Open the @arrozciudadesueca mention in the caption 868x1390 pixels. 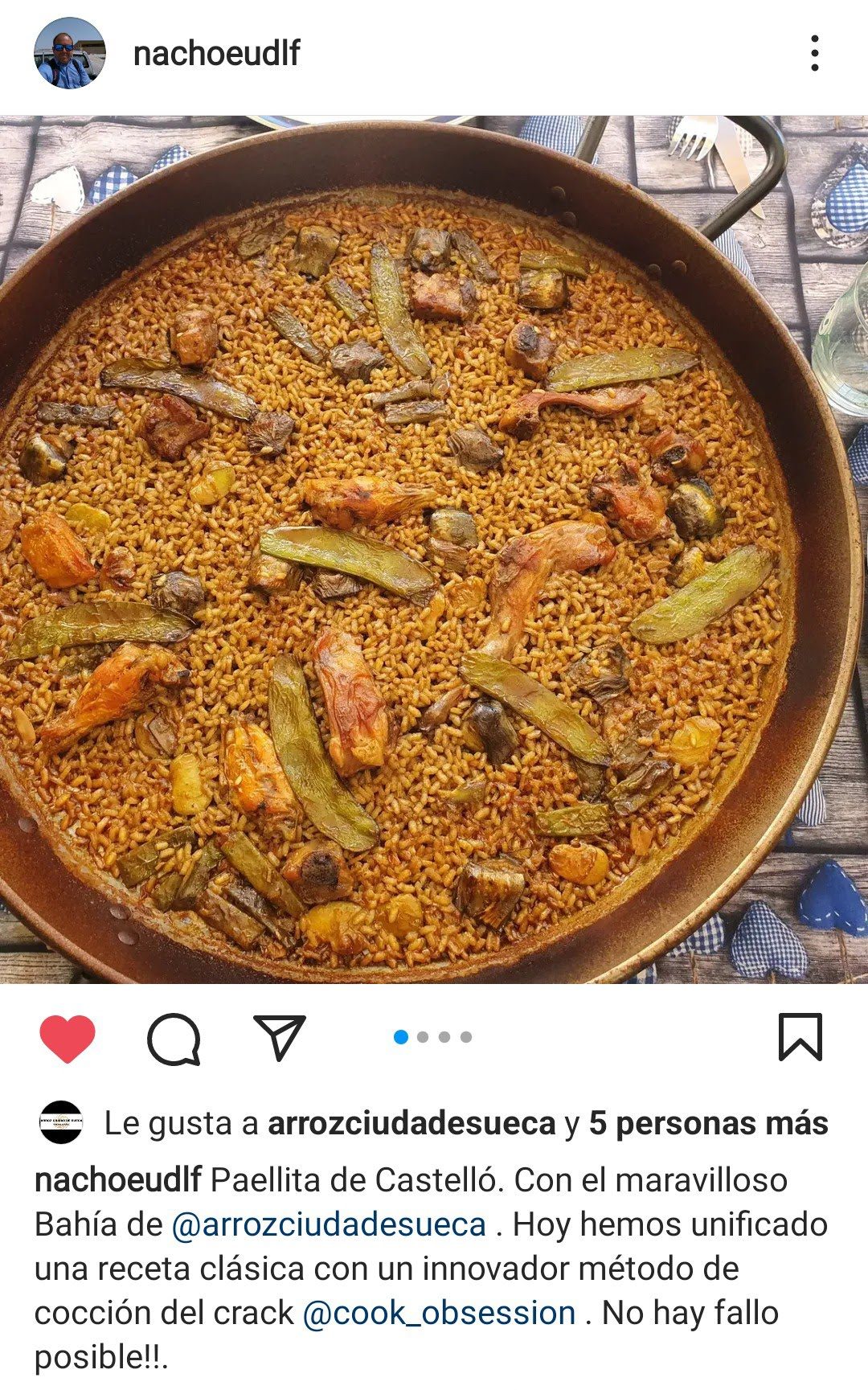point(329,1224)
